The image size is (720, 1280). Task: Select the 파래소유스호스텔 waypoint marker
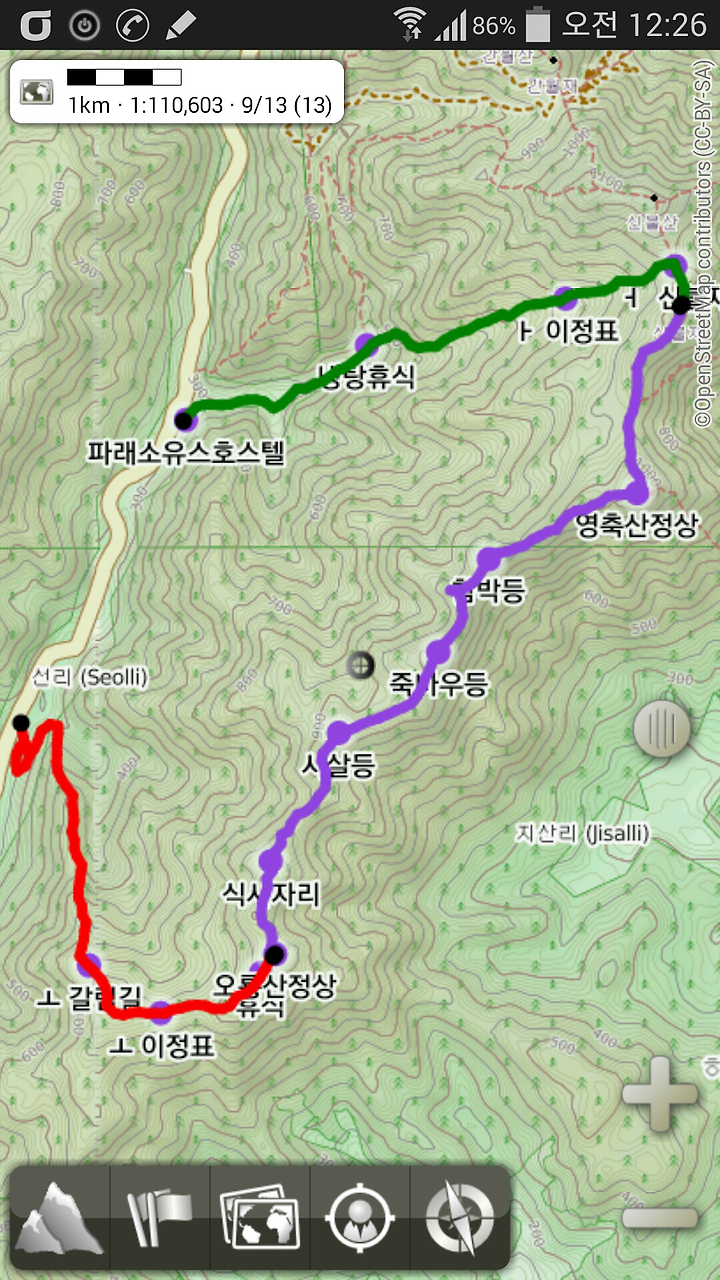(183, 419)
